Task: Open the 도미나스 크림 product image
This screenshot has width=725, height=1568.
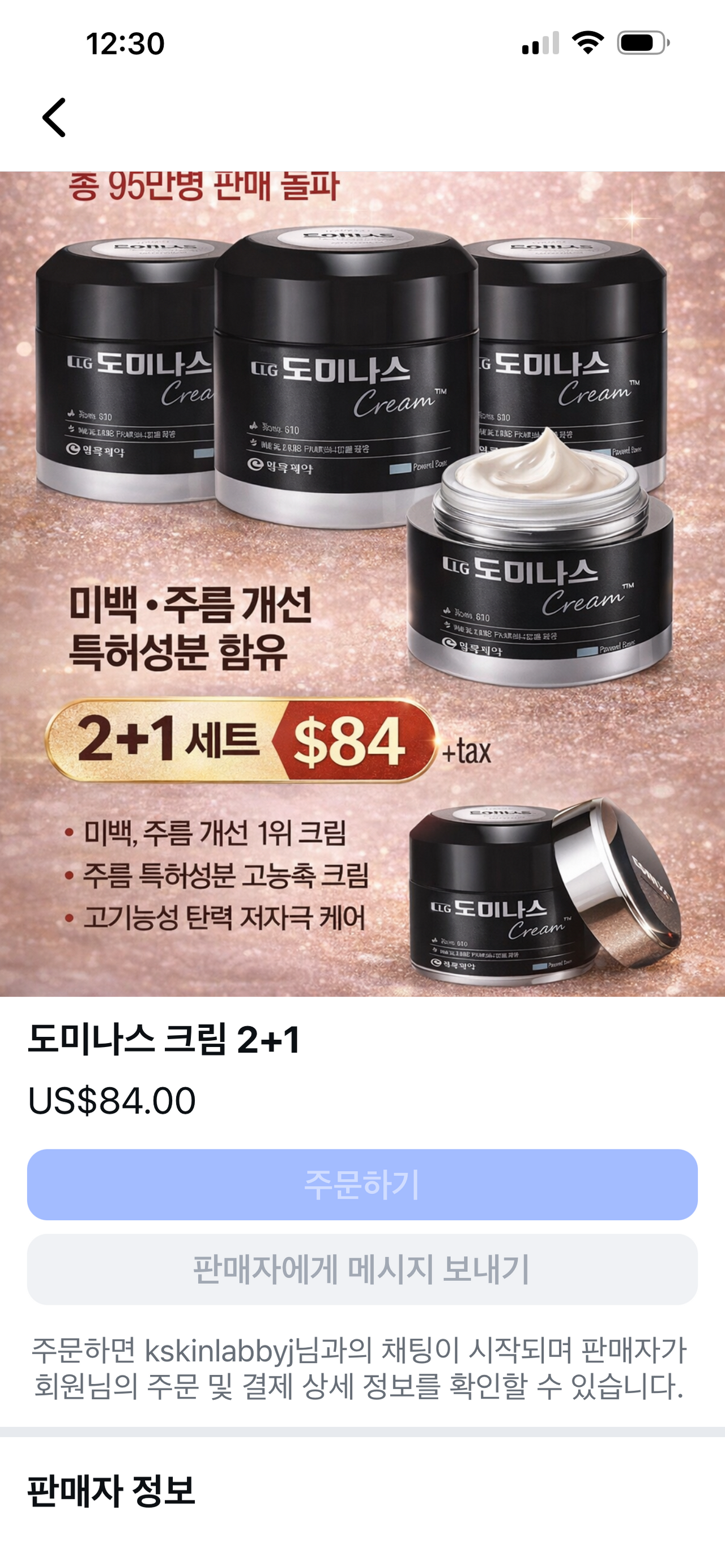Action: (362, 583)
